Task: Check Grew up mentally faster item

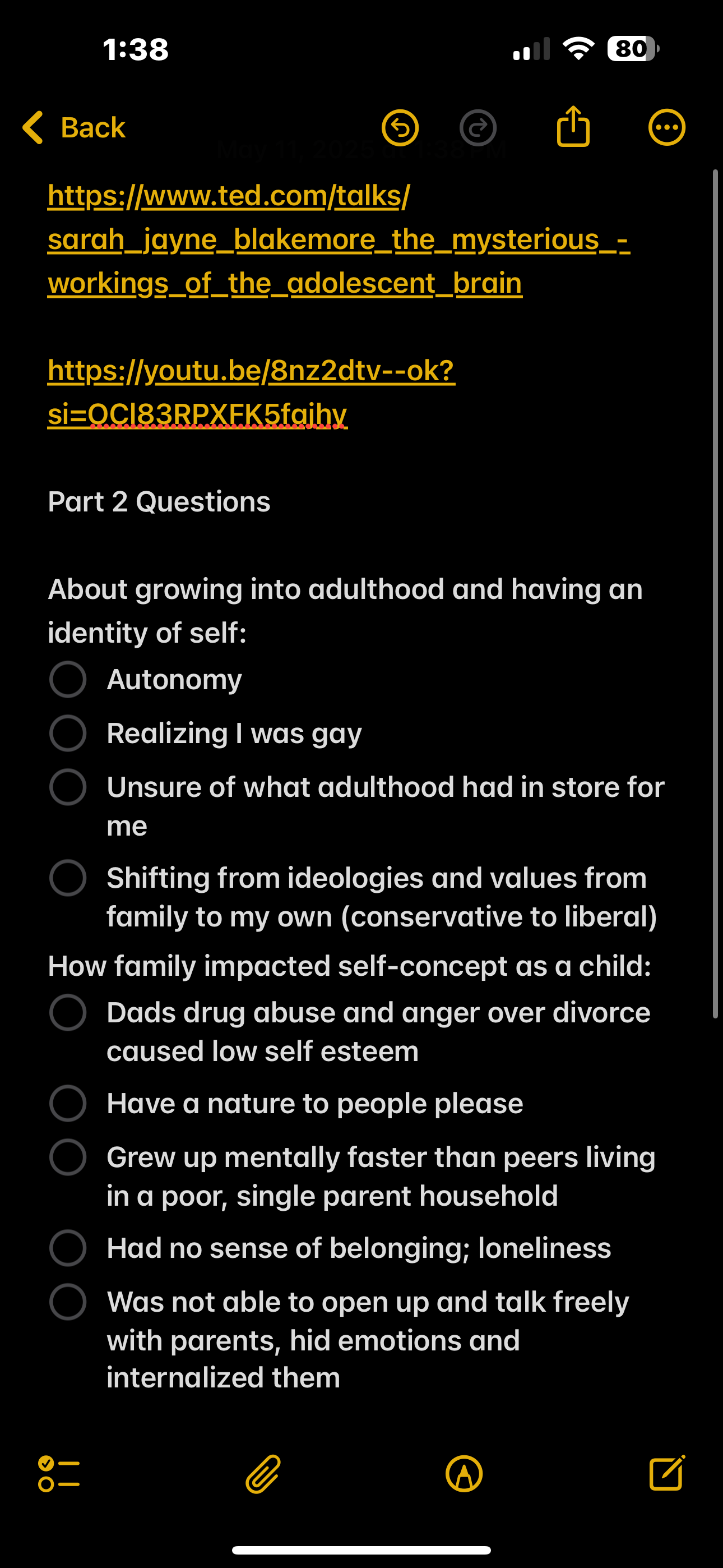Action: click(x=68, y=1157)
